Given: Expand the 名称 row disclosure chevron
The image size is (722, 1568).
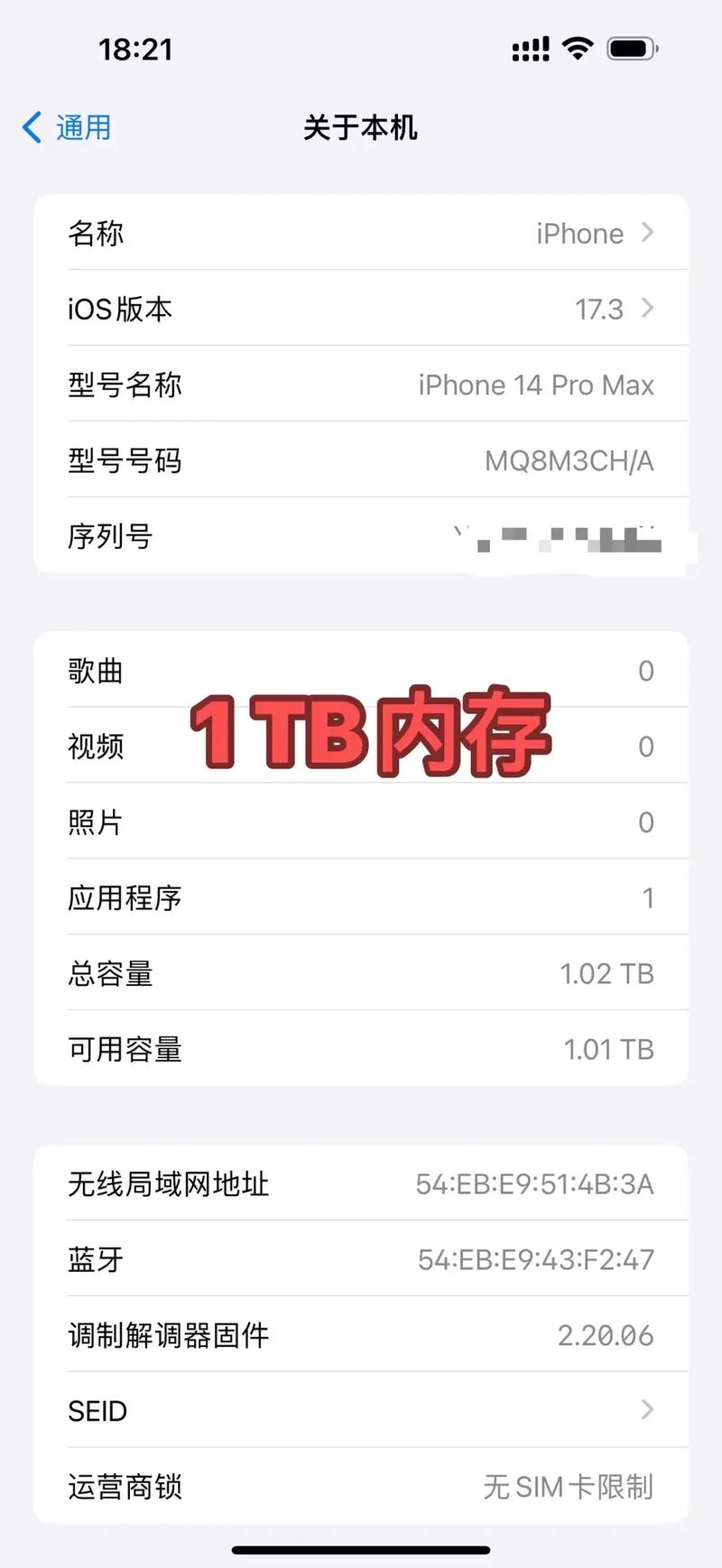Looking at the screenshot, I should click(646, 233).
